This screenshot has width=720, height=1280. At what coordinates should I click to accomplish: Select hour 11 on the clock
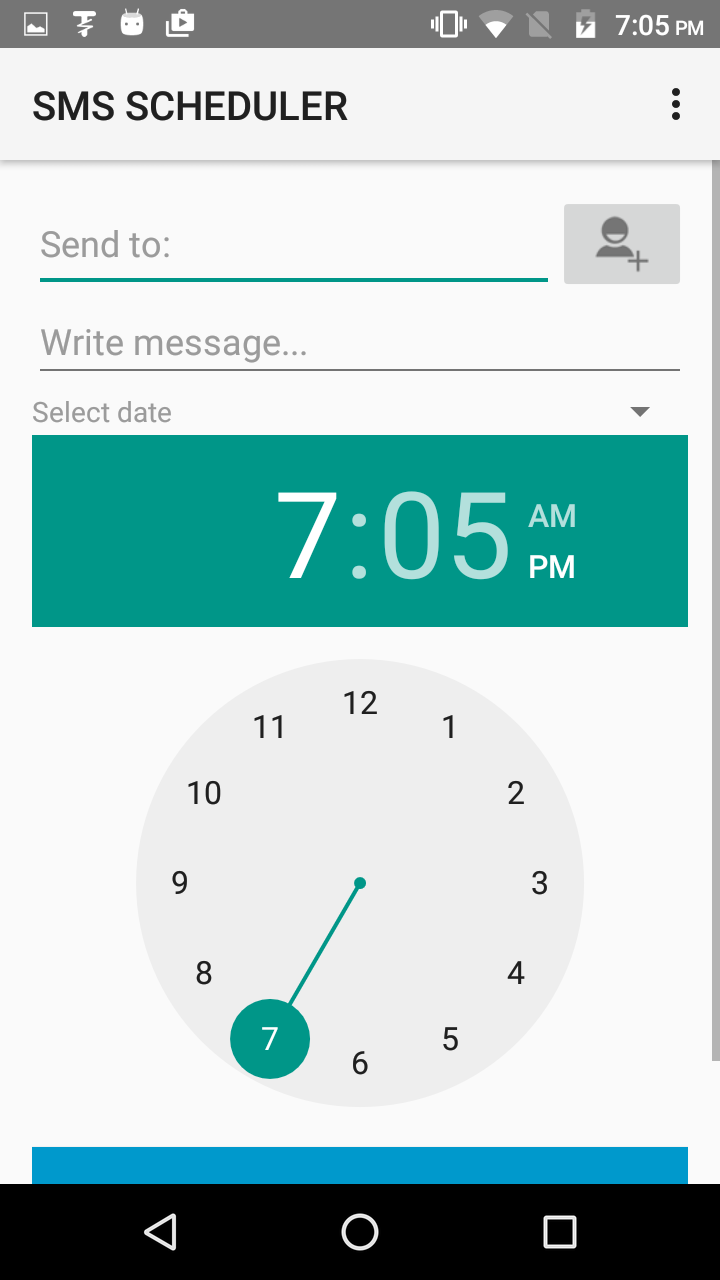click(x=270, y=727)
